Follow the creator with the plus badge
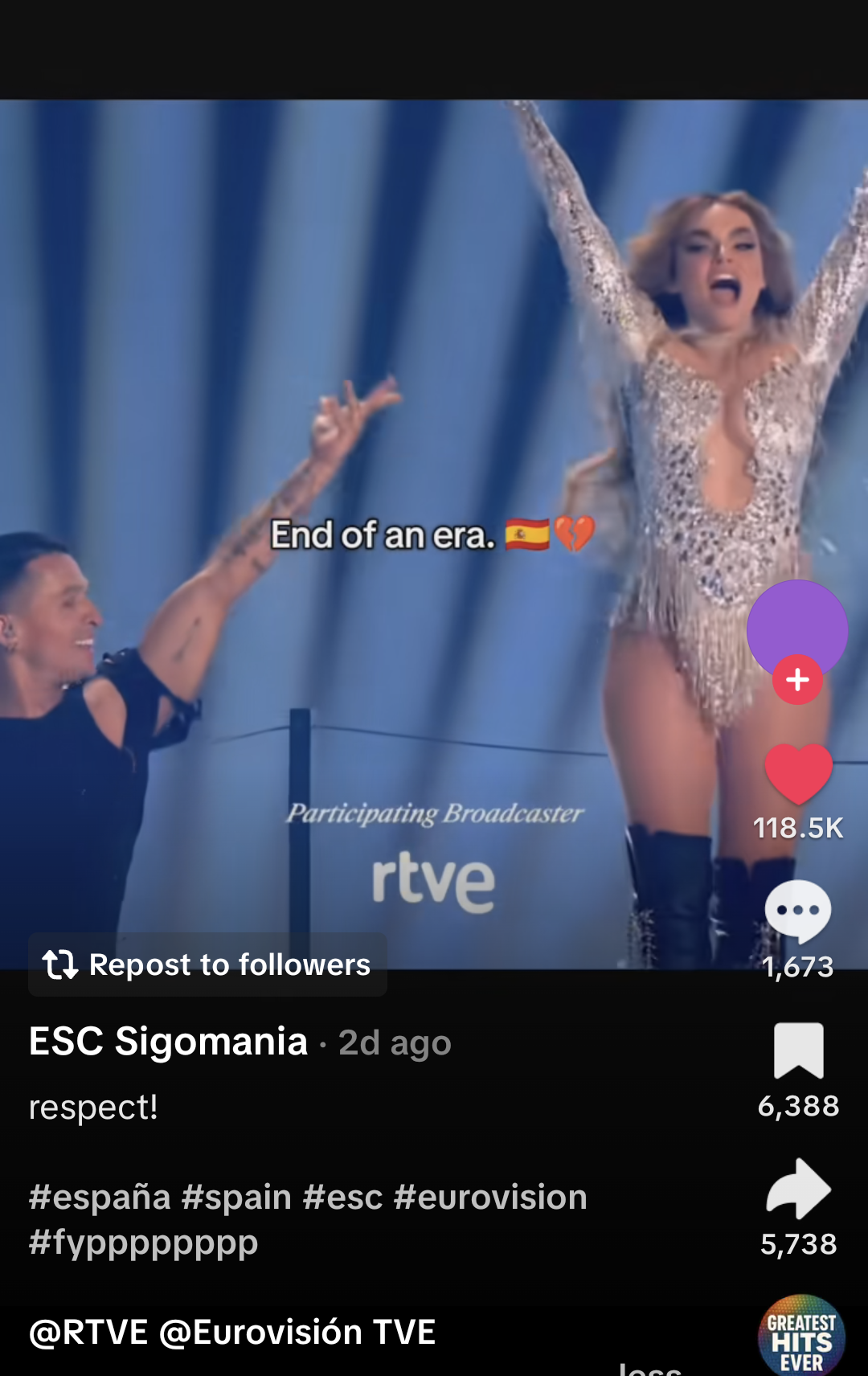This screenshot has width=868, height=1376. click(x=797, y=680)
